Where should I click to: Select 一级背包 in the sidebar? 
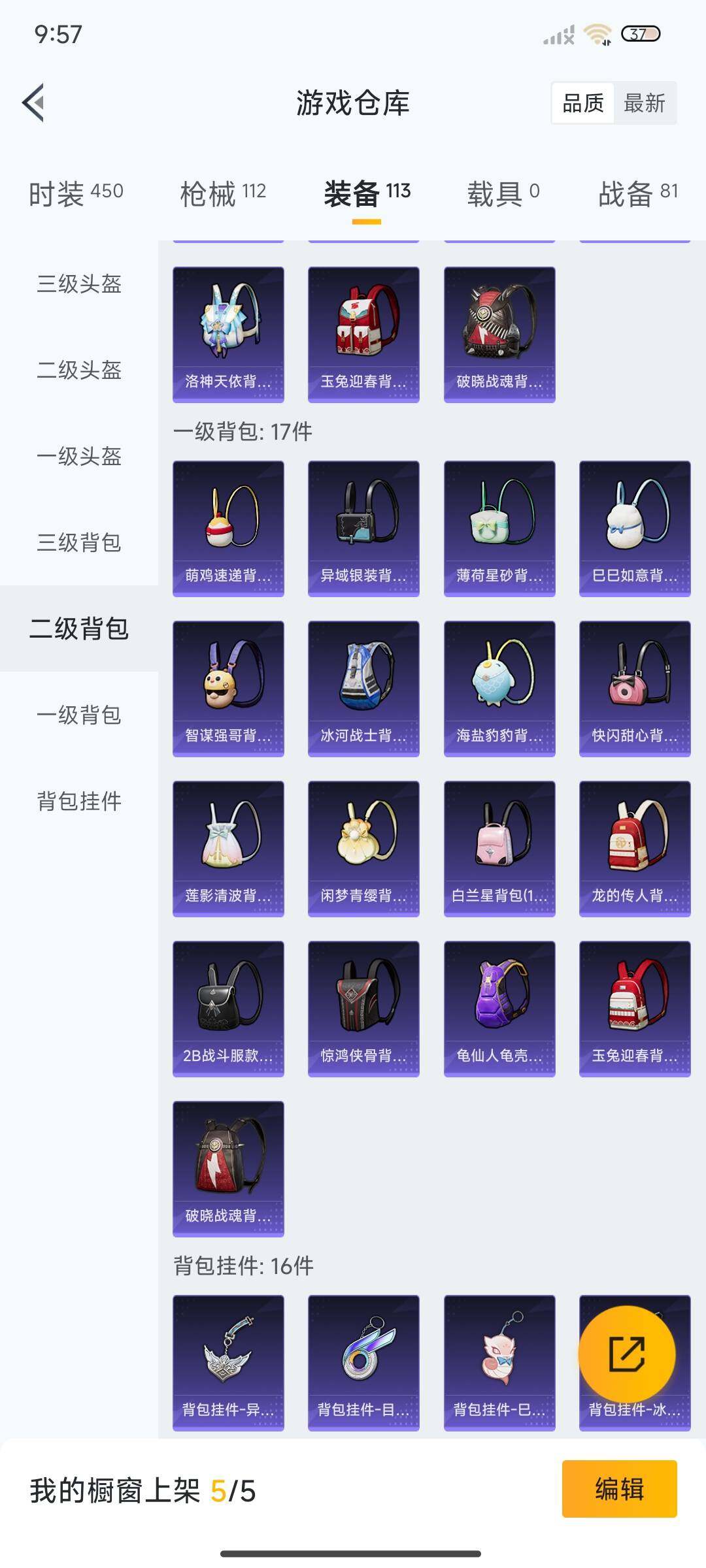[79, 715]
